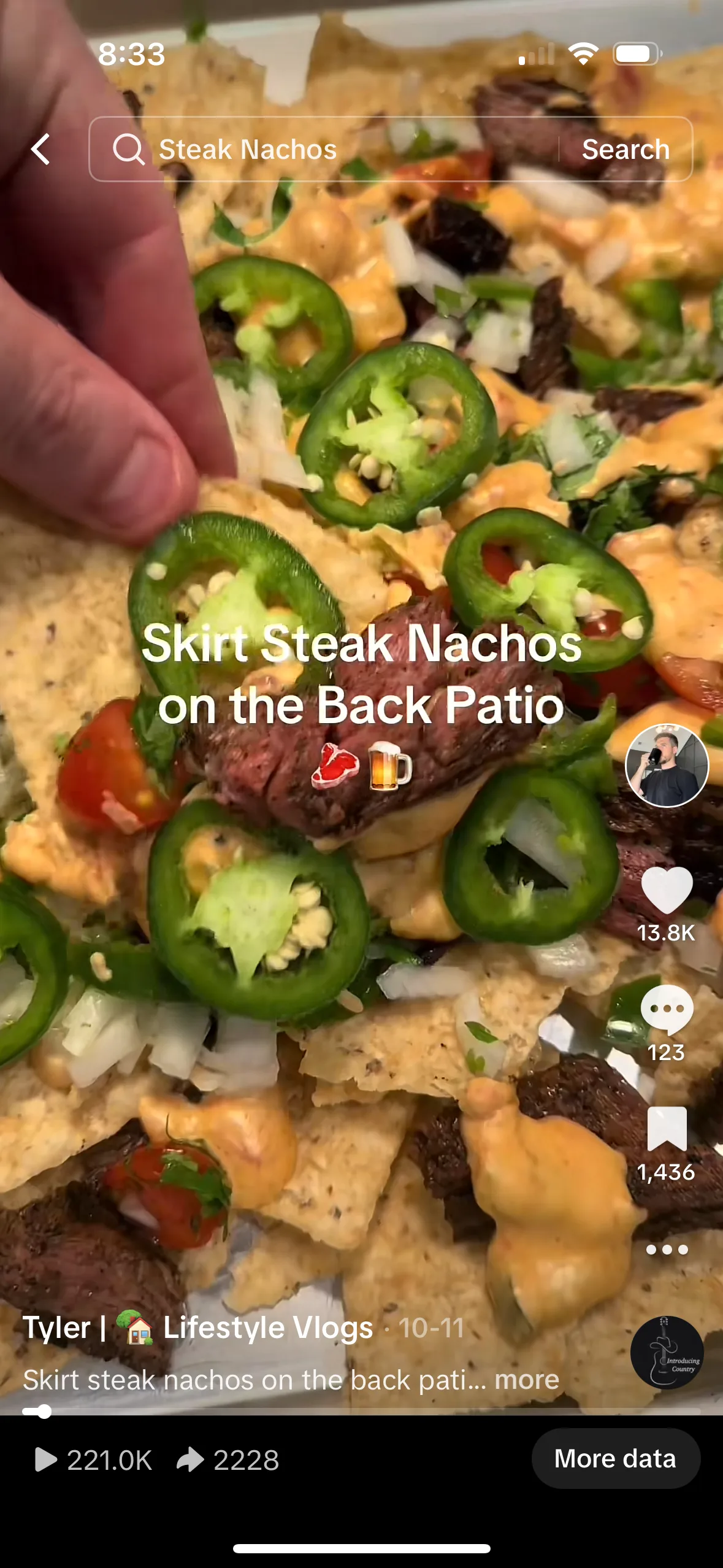Open the three-dot more options menu
Image resolution: width=723 pixels, height=1568 pixels.
click(x=667, y=1250)
